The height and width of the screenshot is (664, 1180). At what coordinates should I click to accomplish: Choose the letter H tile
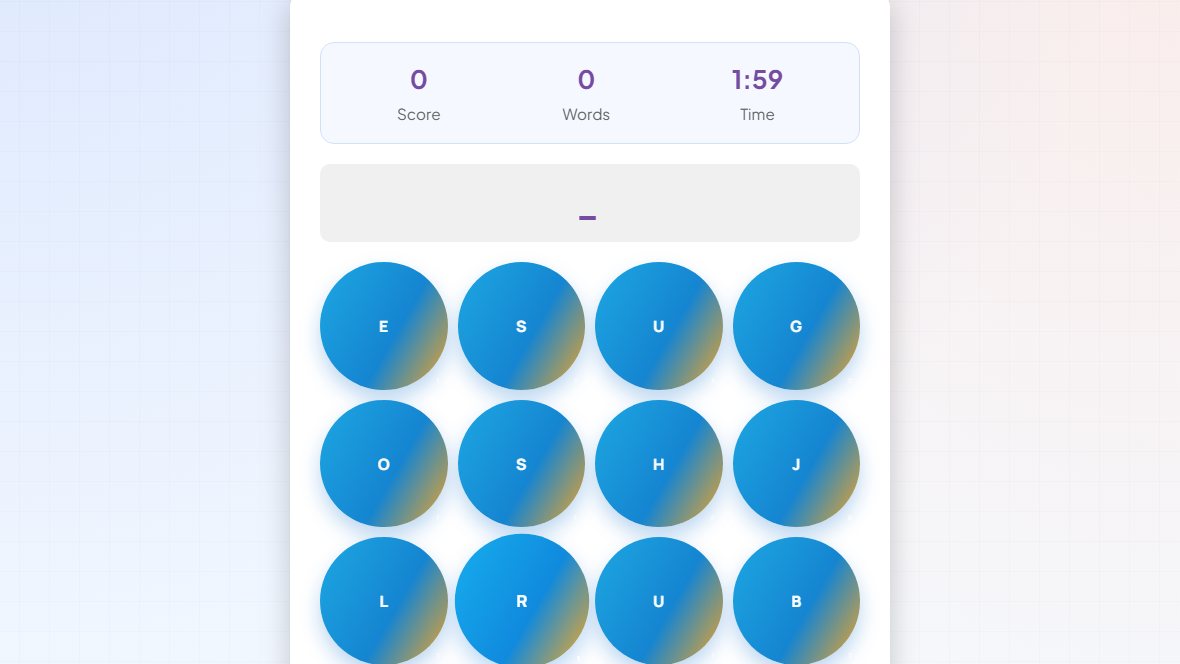click(x=658, y=464)
